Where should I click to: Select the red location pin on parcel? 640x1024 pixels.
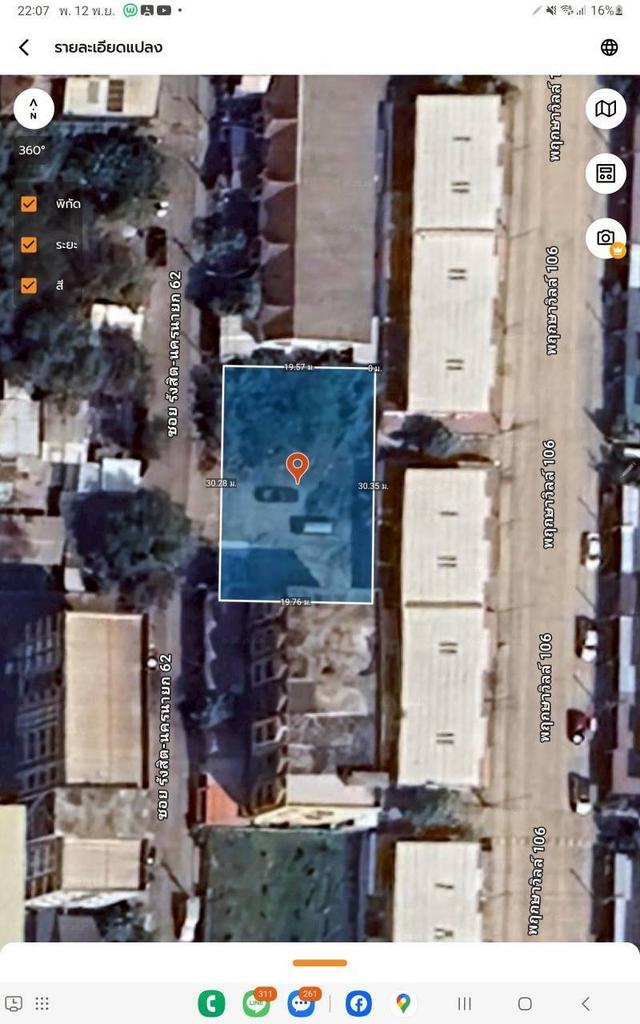tap(297, 466)
